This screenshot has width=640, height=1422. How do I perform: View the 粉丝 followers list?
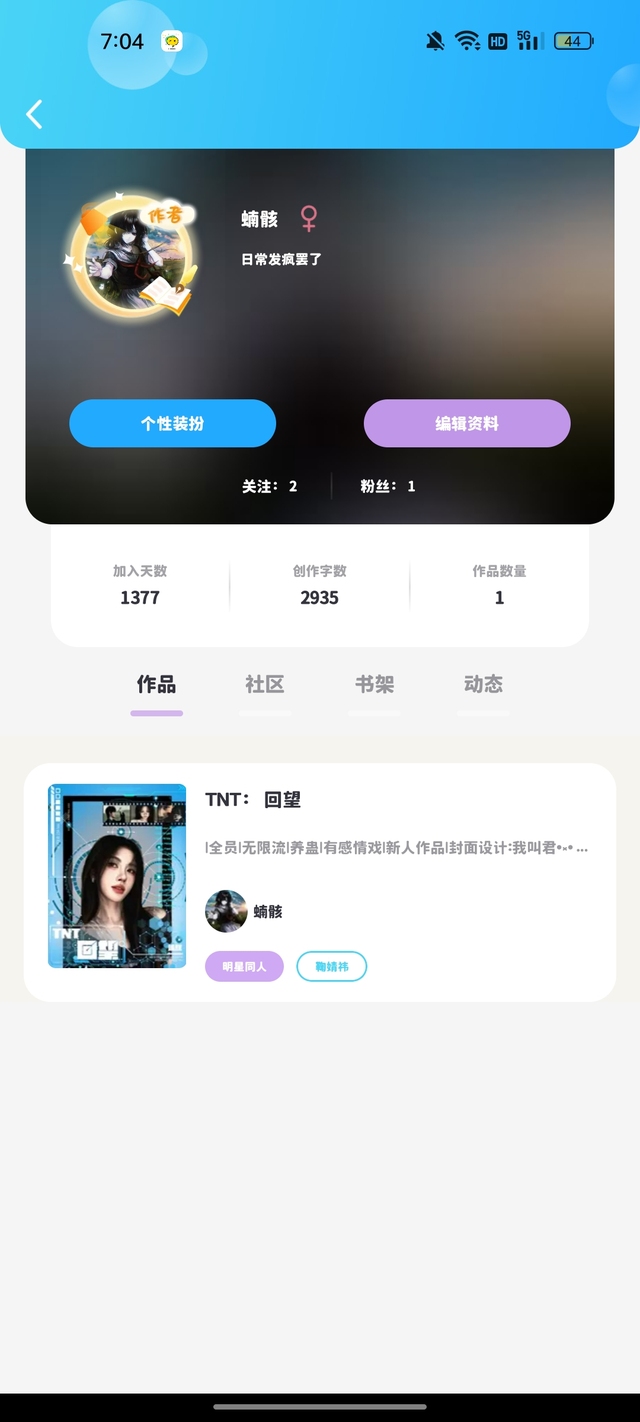pyautogui.click(x=388, y=486)
